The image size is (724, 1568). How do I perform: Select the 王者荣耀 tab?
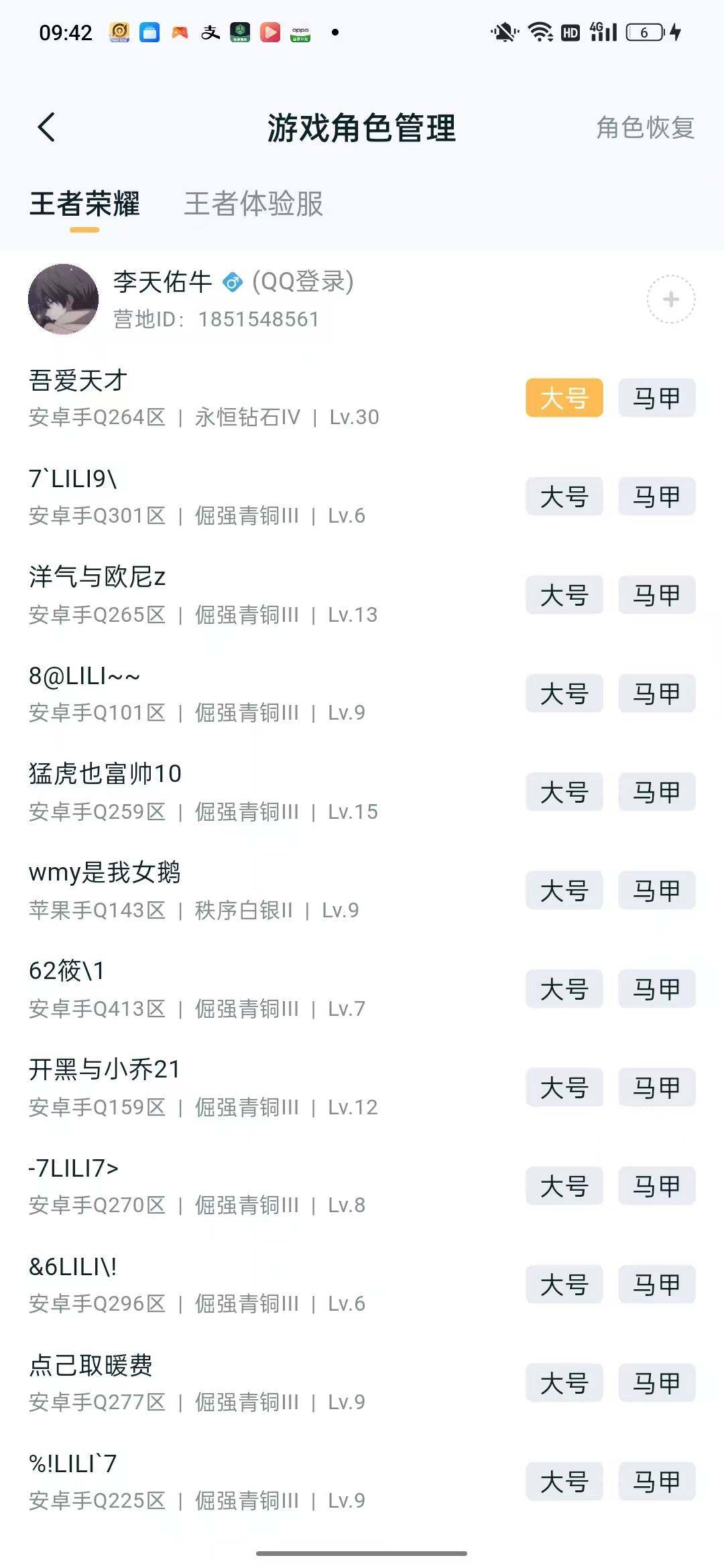coord(84,206)
